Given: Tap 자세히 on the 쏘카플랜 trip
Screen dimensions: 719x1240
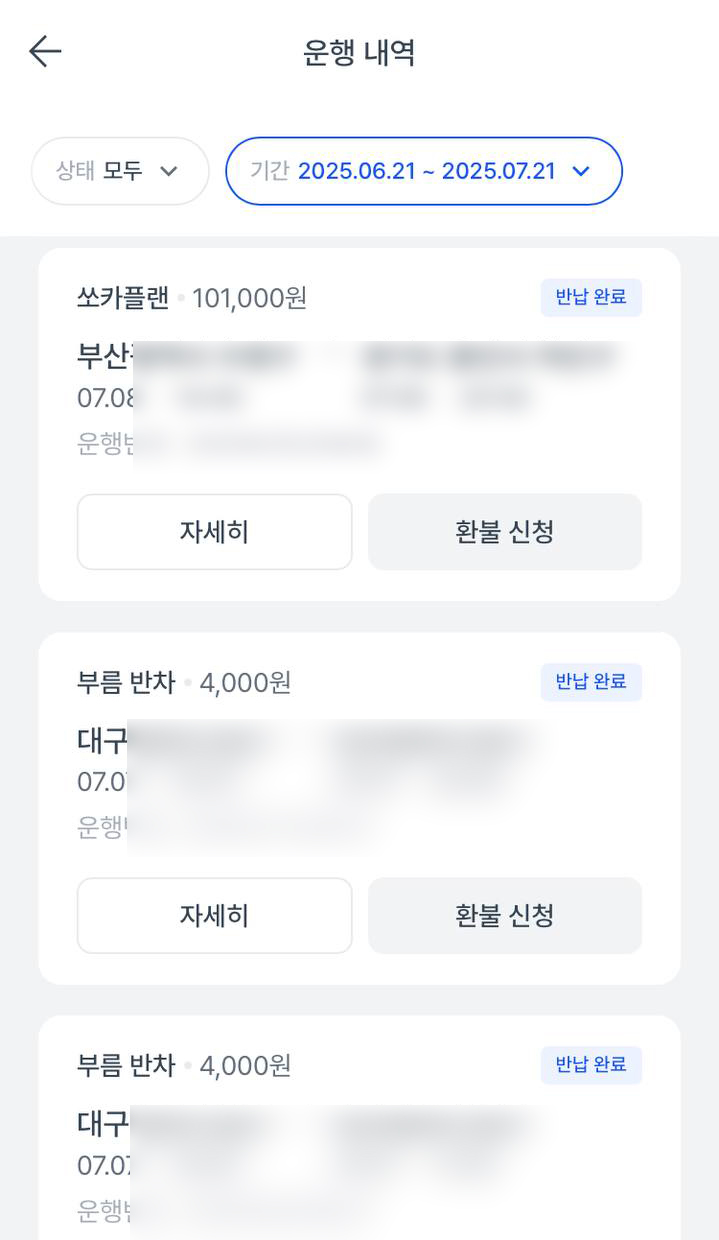Looking at the screenshot, I should [x=214, y=532].
